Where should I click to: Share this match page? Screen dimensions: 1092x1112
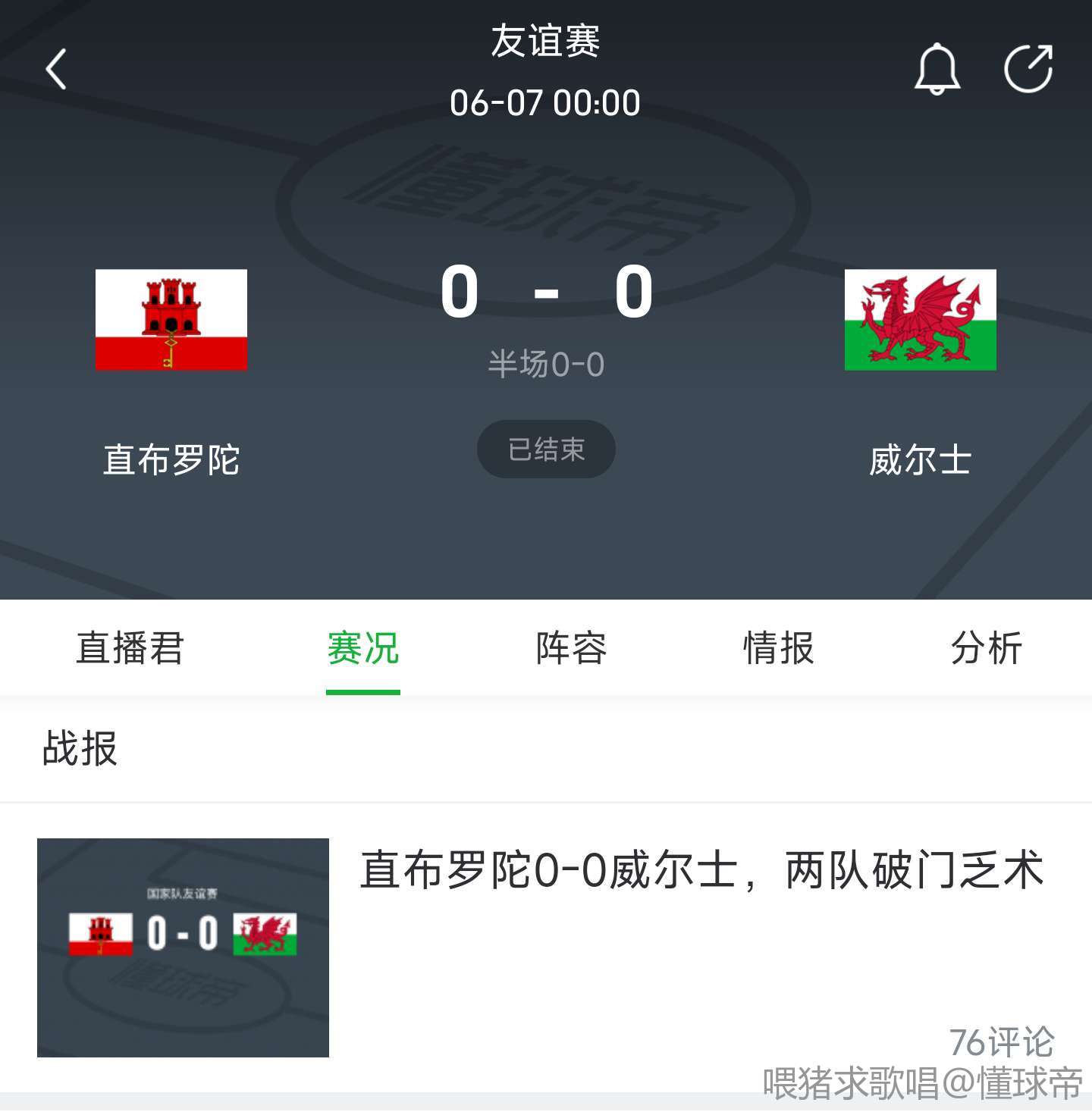(1028, 69)
